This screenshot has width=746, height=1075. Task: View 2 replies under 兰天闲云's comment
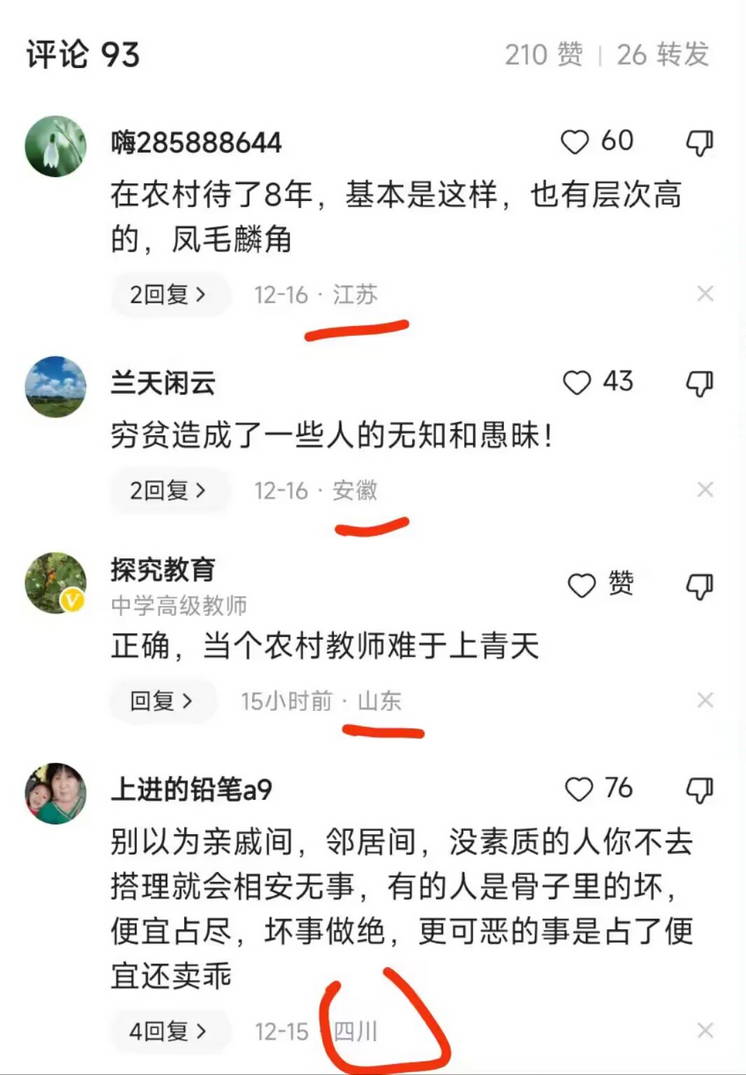click(x=168, y=491)
